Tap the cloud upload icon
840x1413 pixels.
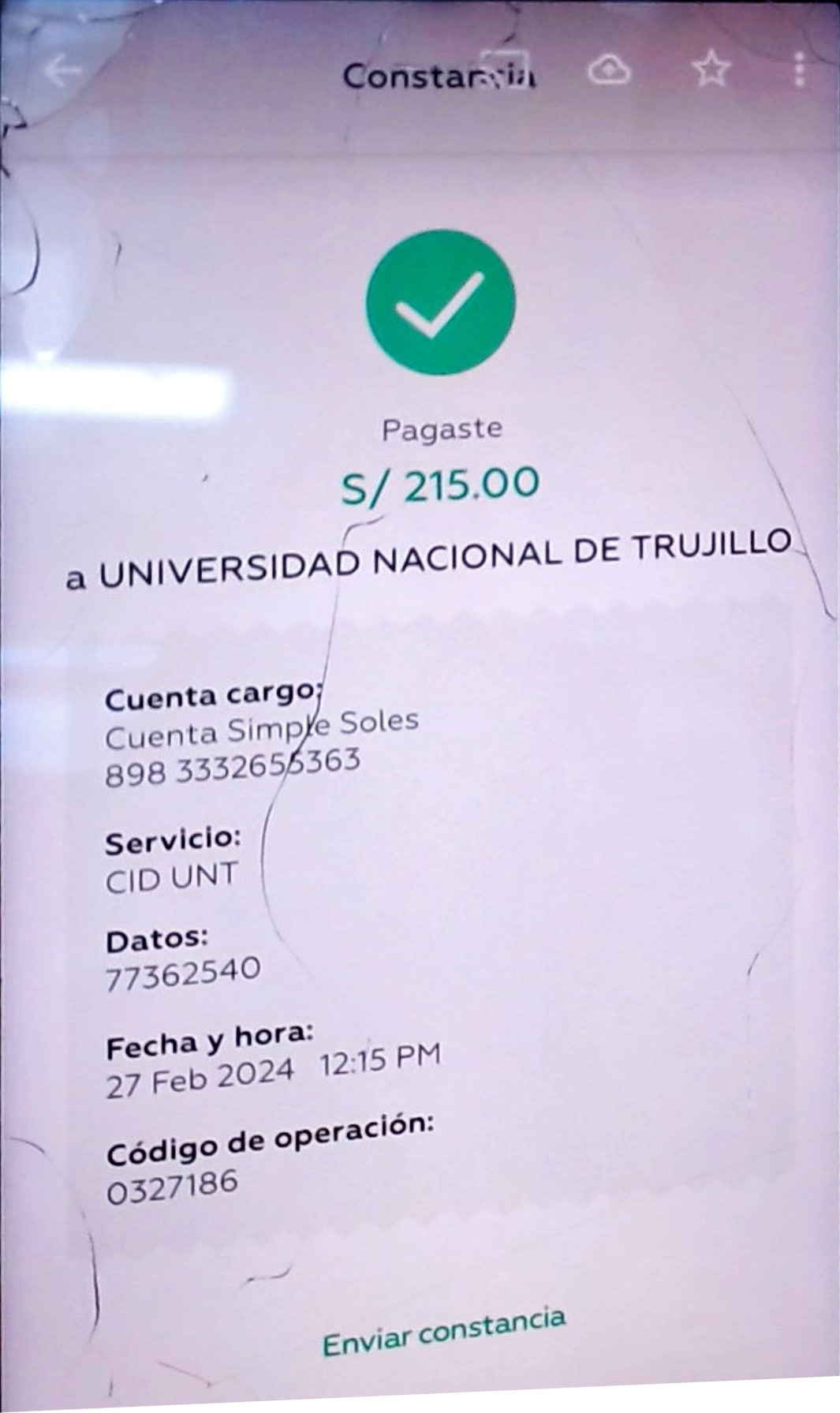click(x=608, y=70)
